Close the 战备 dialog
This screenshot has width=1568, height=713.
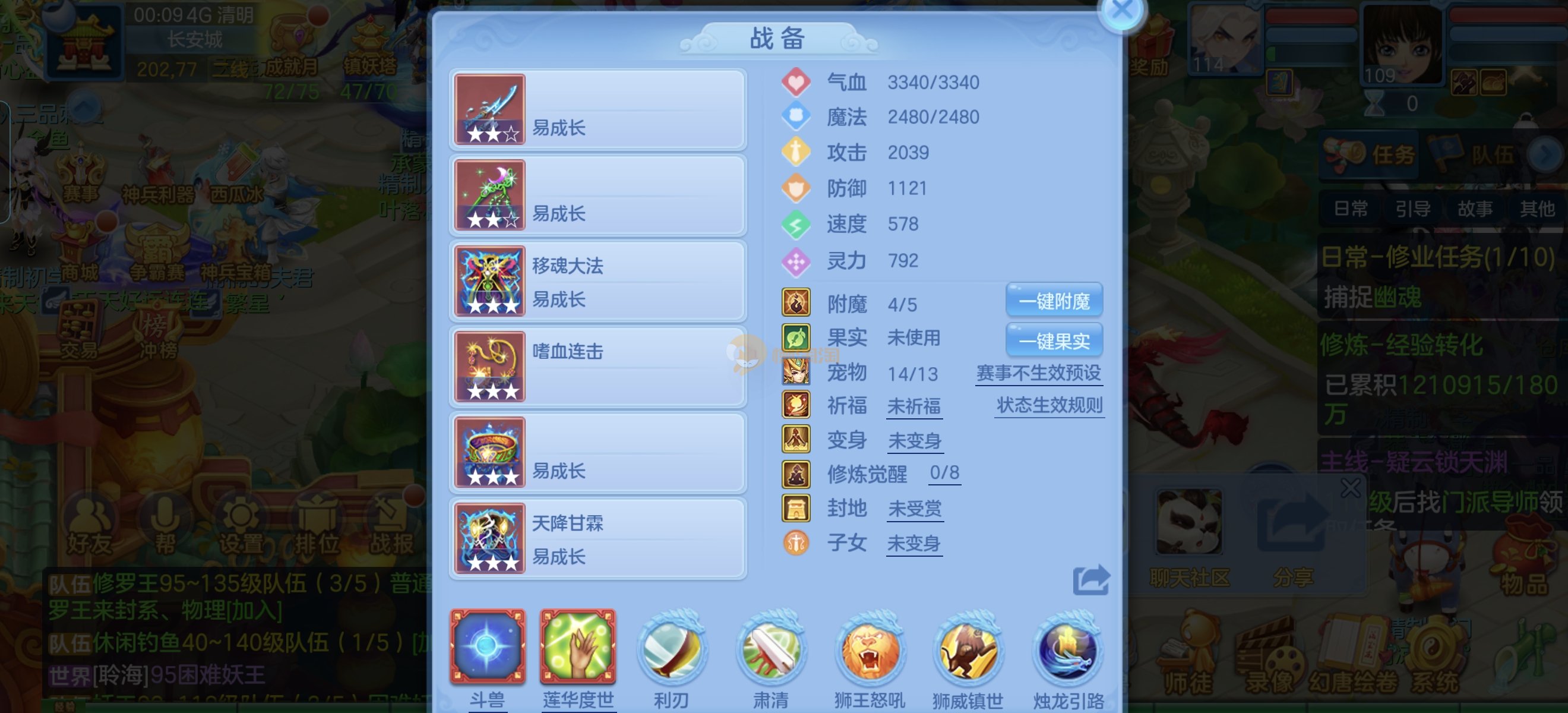1122,11
